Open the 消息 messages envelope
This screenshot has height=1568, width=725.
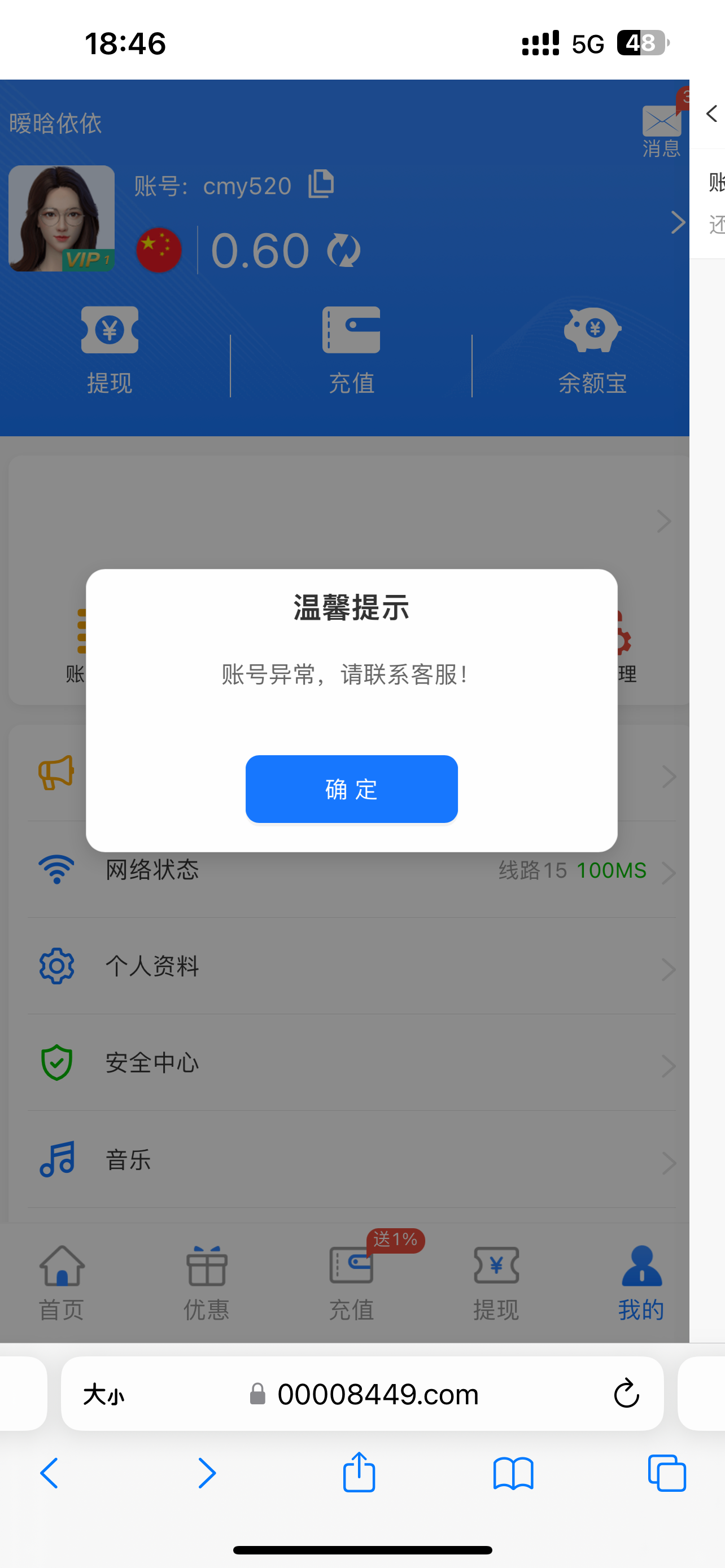pos(661,129)
